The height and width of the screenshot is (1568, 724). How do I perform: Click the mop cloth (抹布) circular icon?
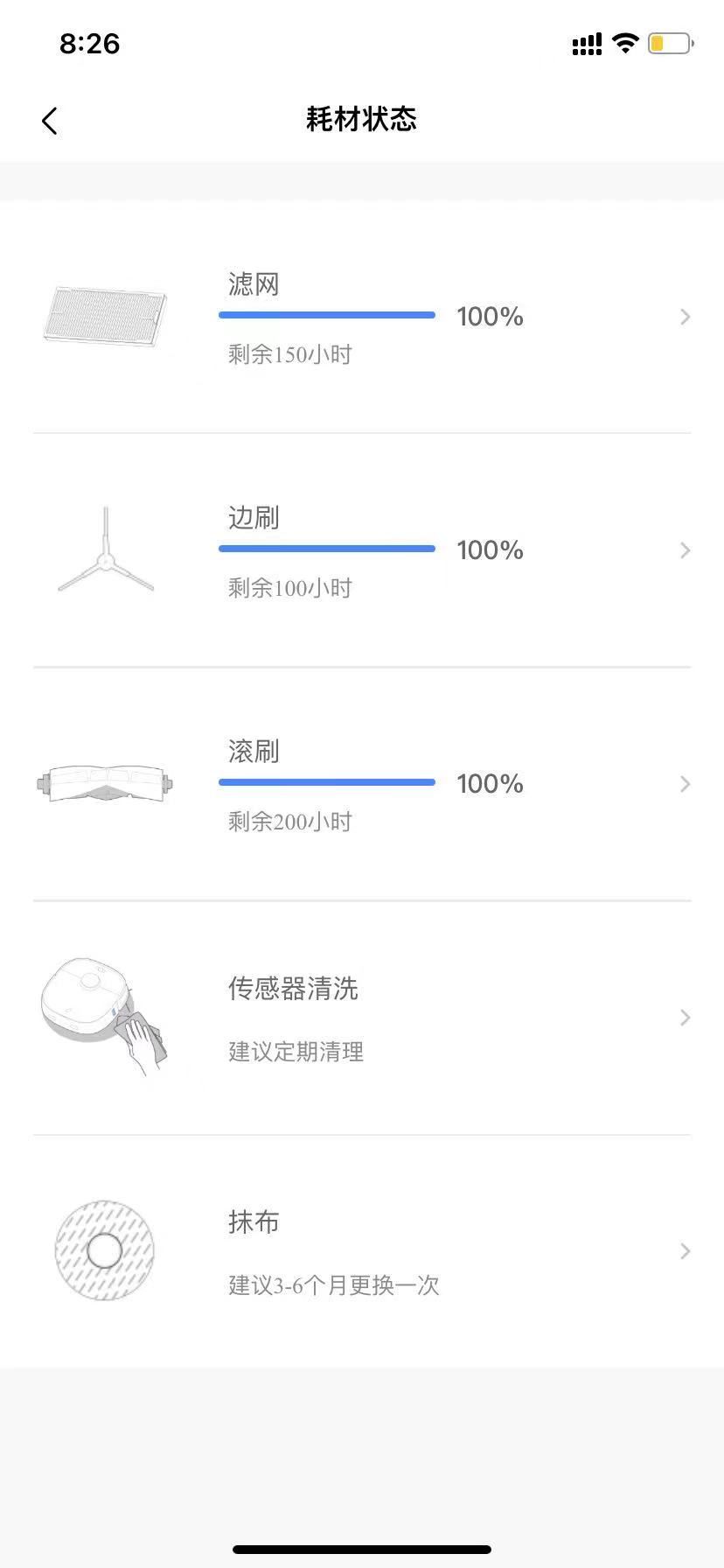tap(105, 1251)
